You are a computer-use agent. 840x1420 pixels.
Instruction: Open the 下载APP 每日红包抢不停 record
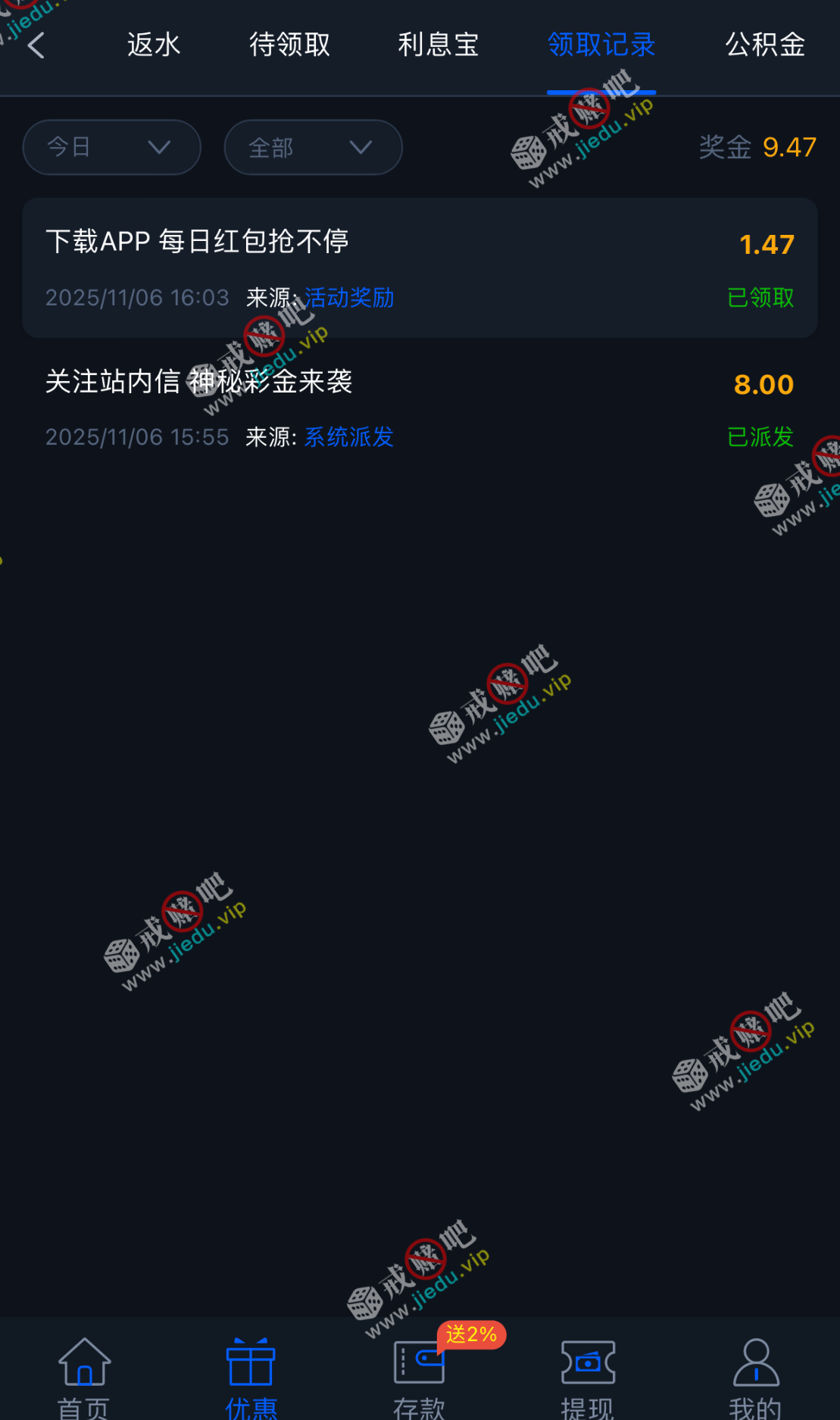coord(420,267)
